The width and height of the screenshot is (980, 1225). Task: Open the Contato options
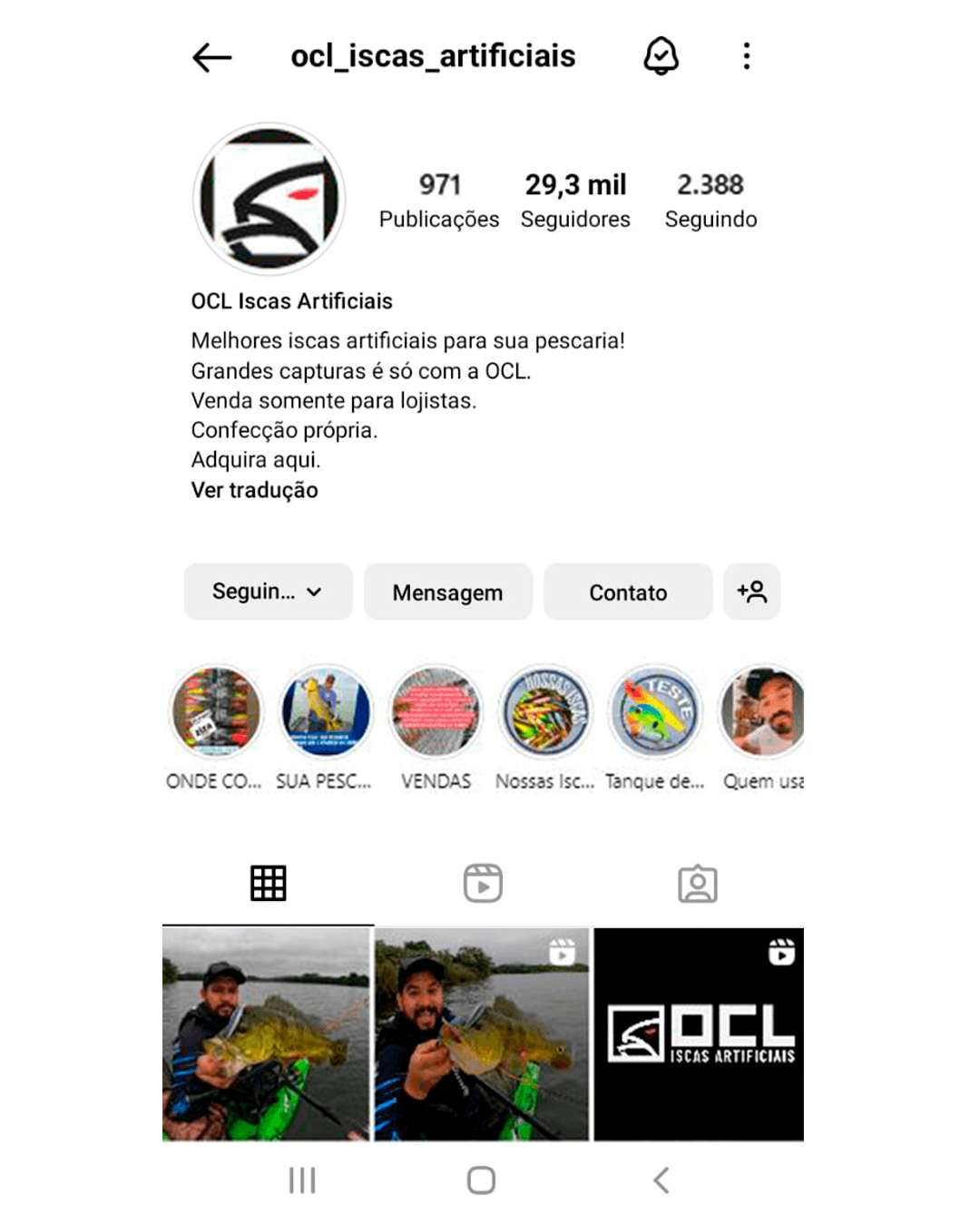pos(628,592)
